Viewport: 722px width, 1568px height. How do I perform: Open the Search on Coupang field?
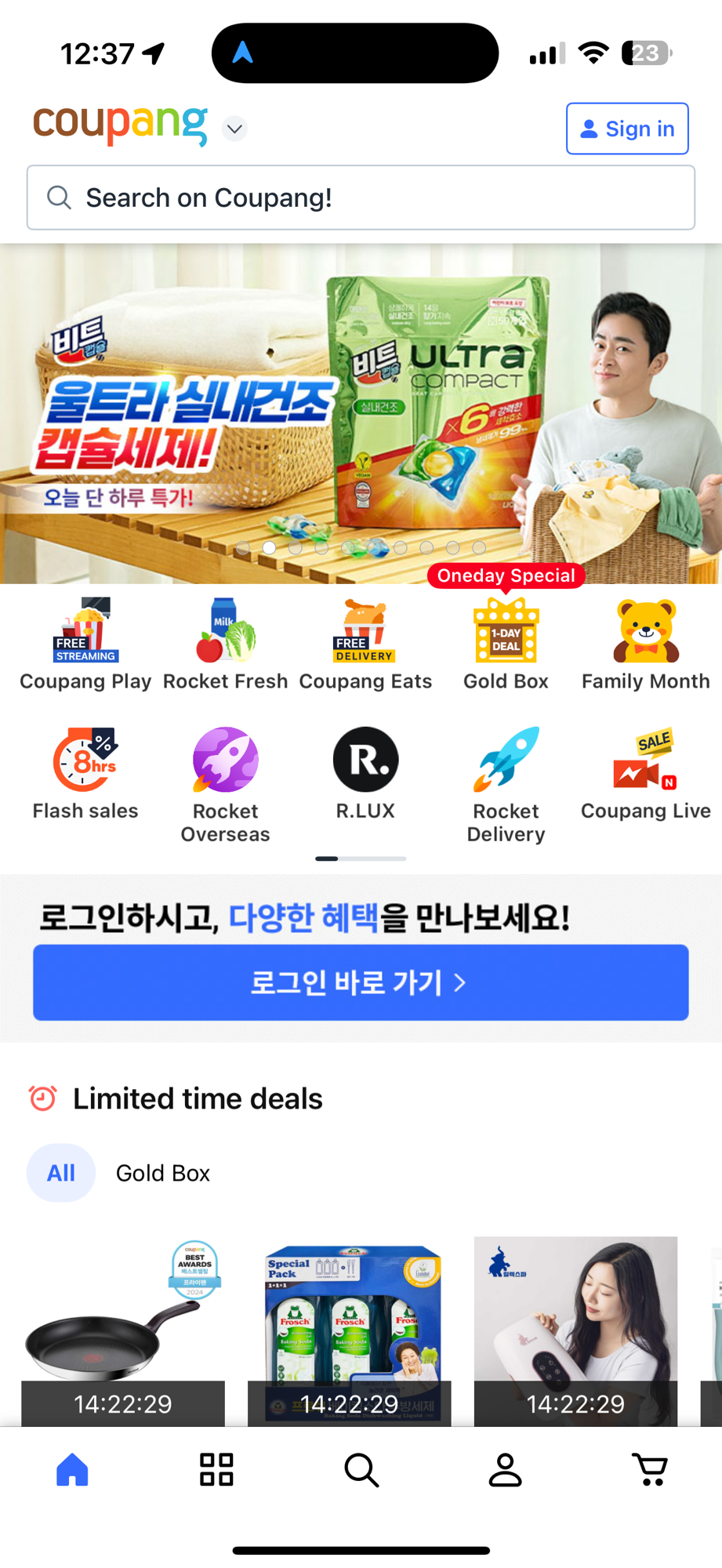(x=361, y=198)
